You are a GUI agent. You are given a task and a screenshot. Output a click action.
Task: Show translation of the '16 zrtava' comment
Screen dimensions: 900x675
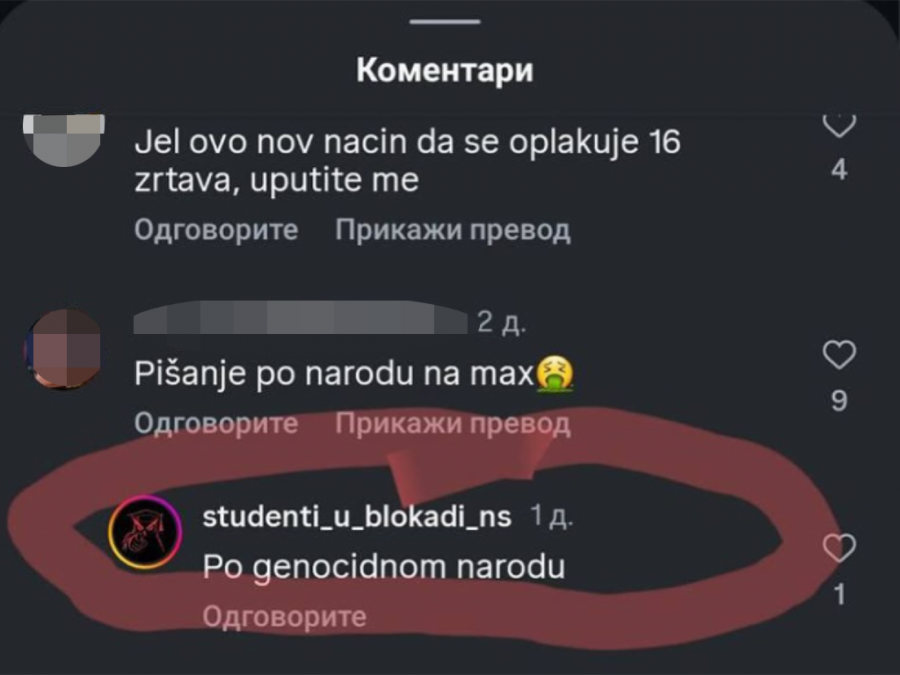452,230
